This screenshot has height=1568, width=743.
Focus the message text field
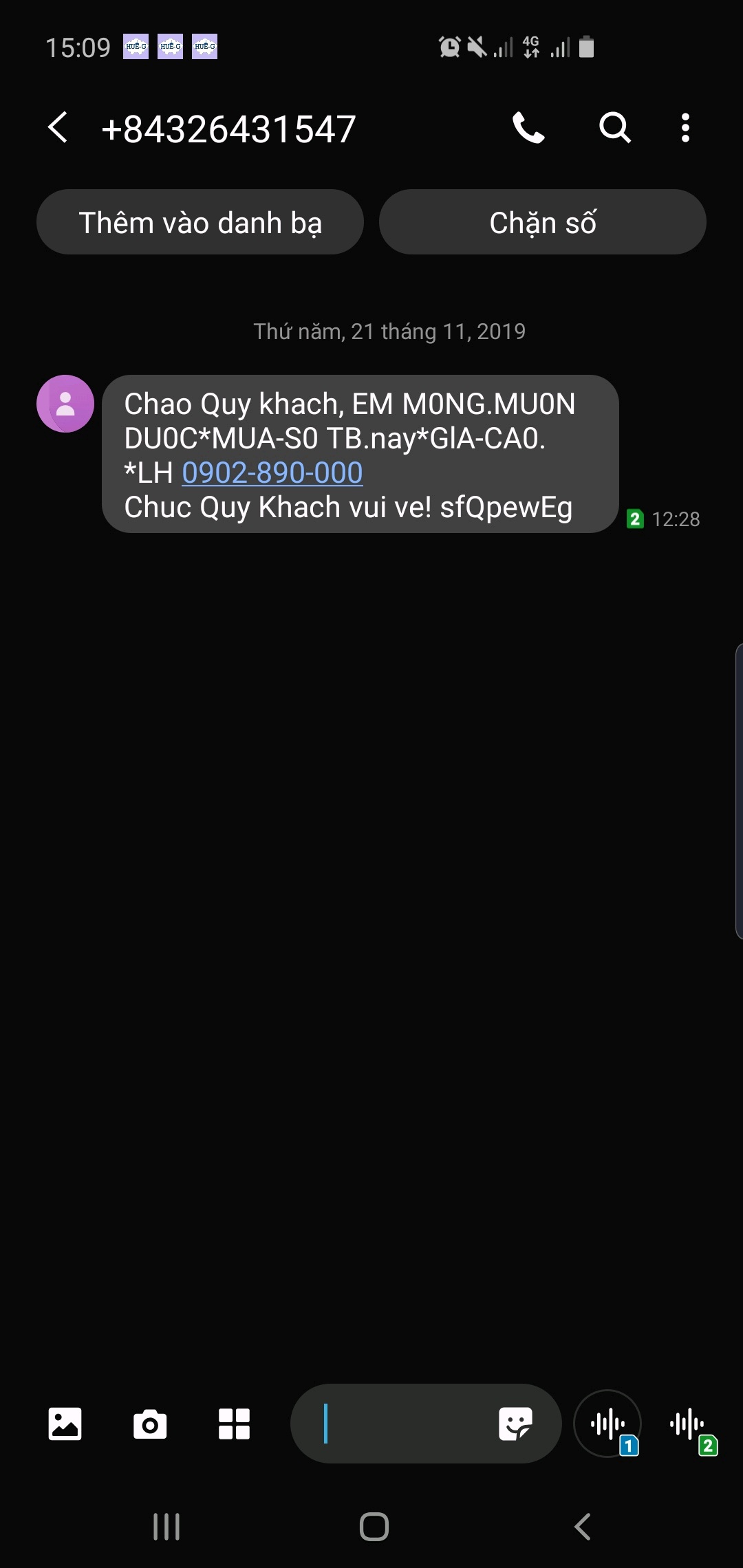[x=399, y=1424]
